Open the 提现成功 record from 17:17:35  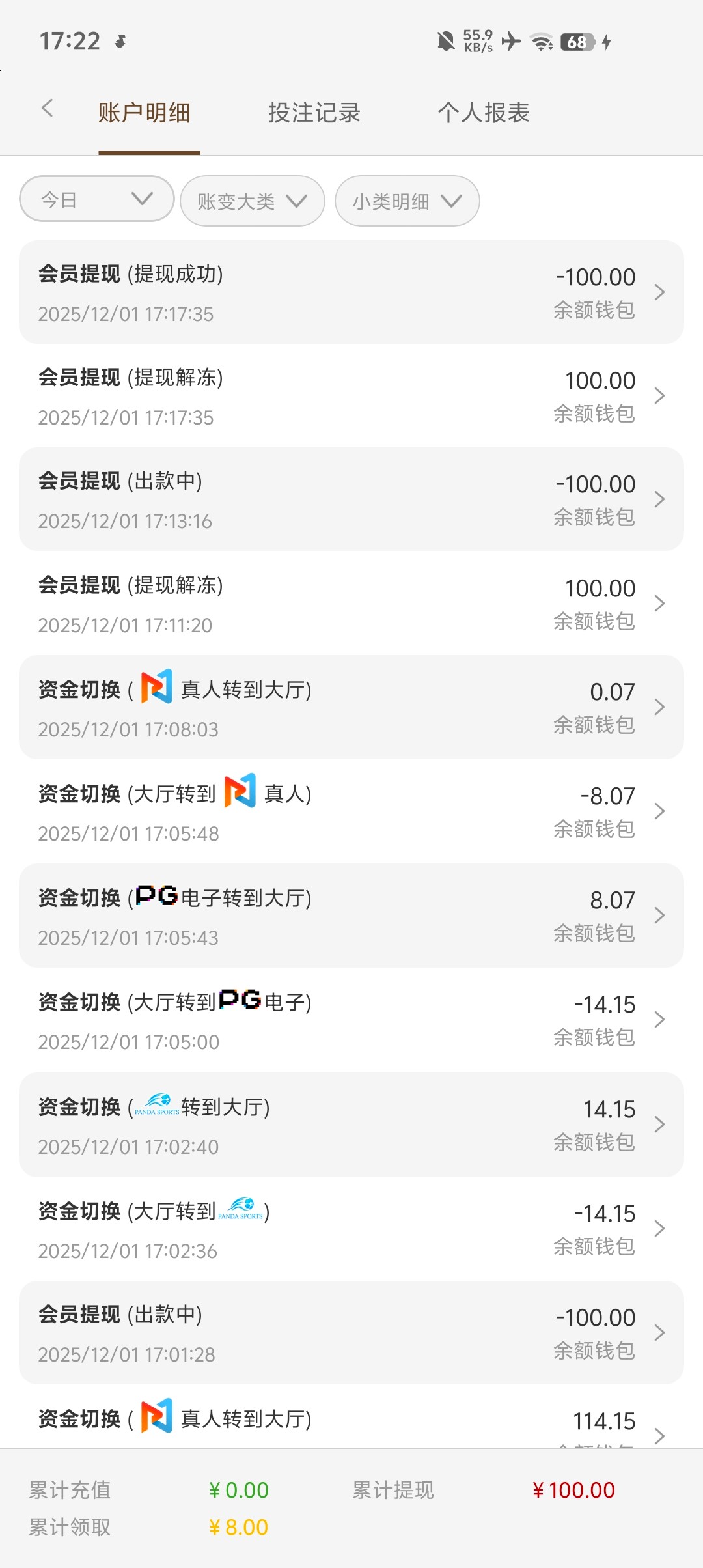(351, 292)
